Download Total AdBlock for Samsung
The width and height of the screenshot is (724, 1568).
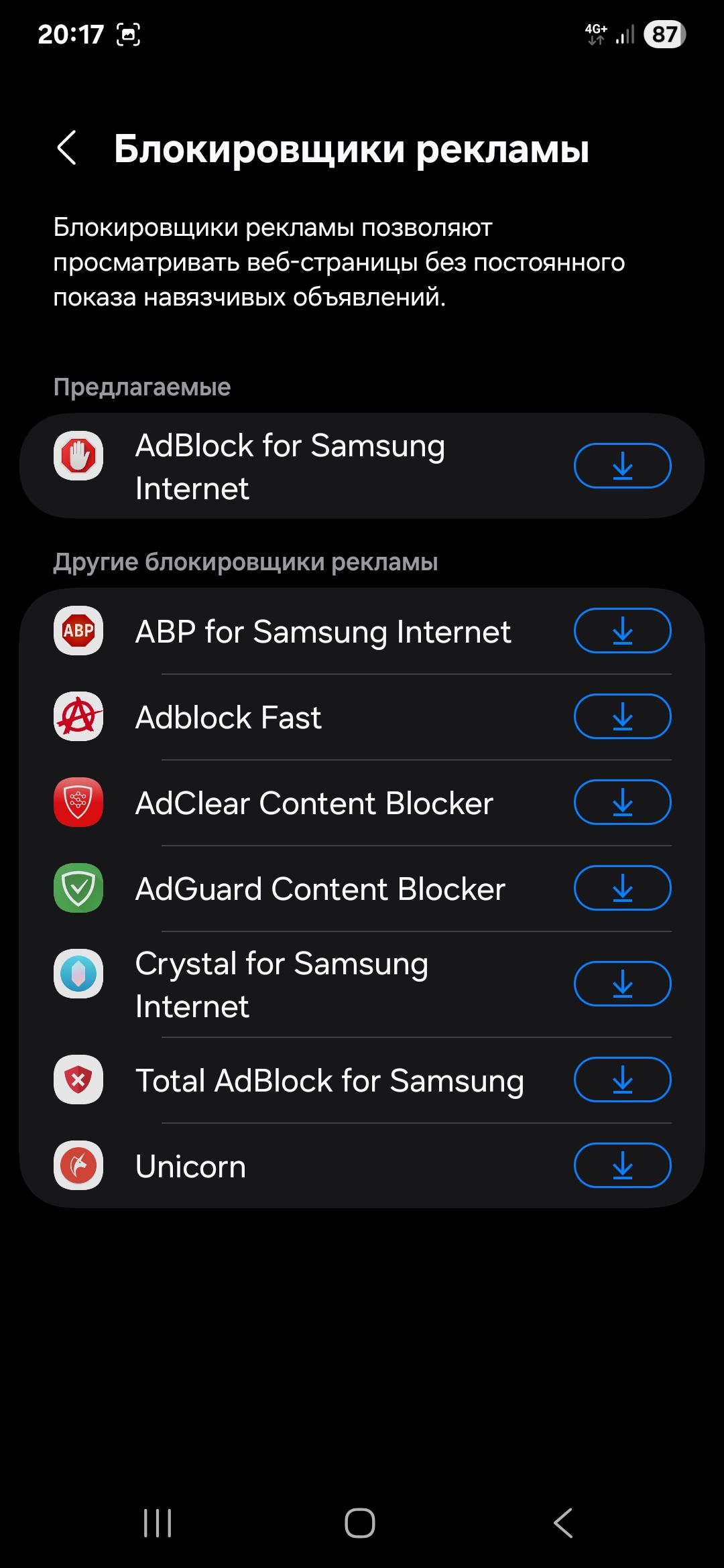click(x=622, y=1080)
